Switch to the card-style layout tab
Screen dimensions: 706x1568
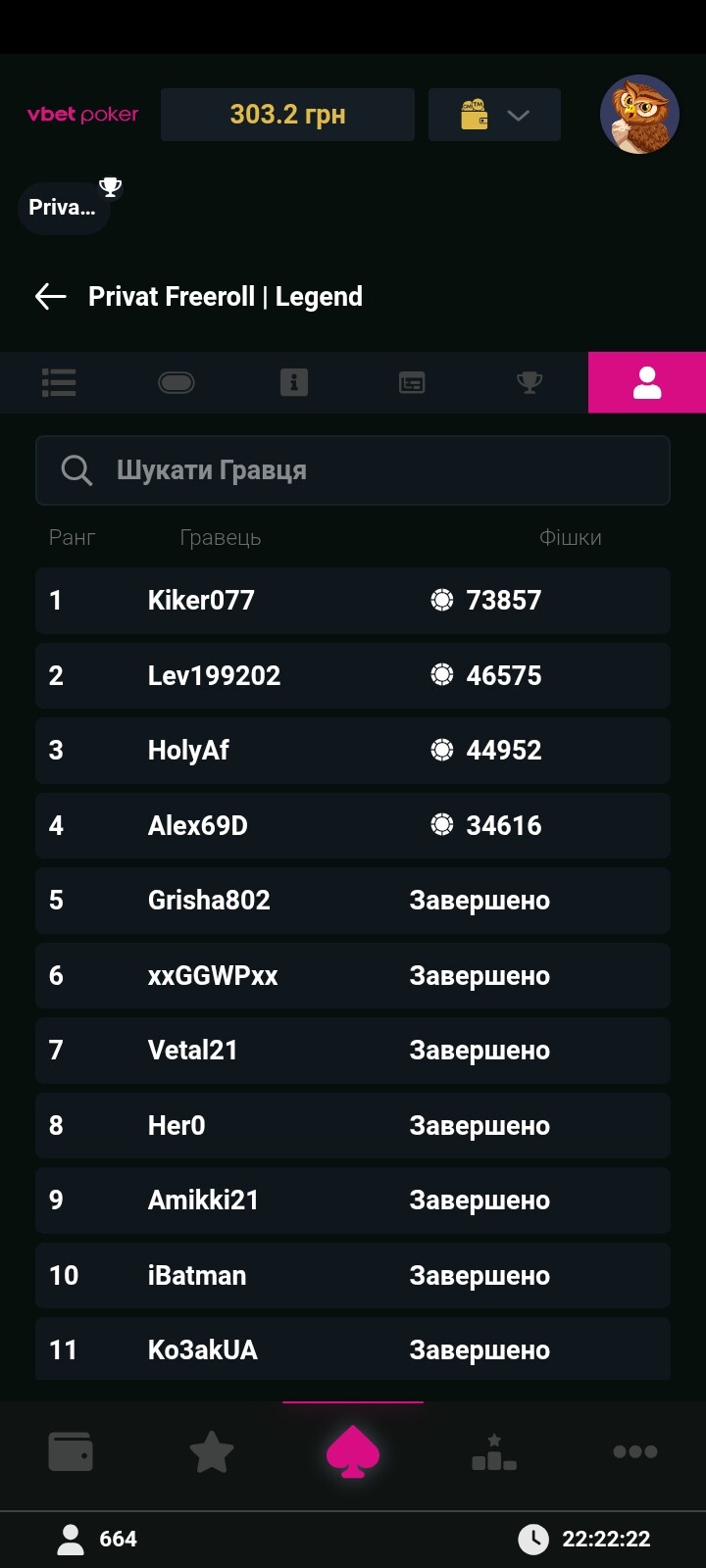[x=412, y=382]
